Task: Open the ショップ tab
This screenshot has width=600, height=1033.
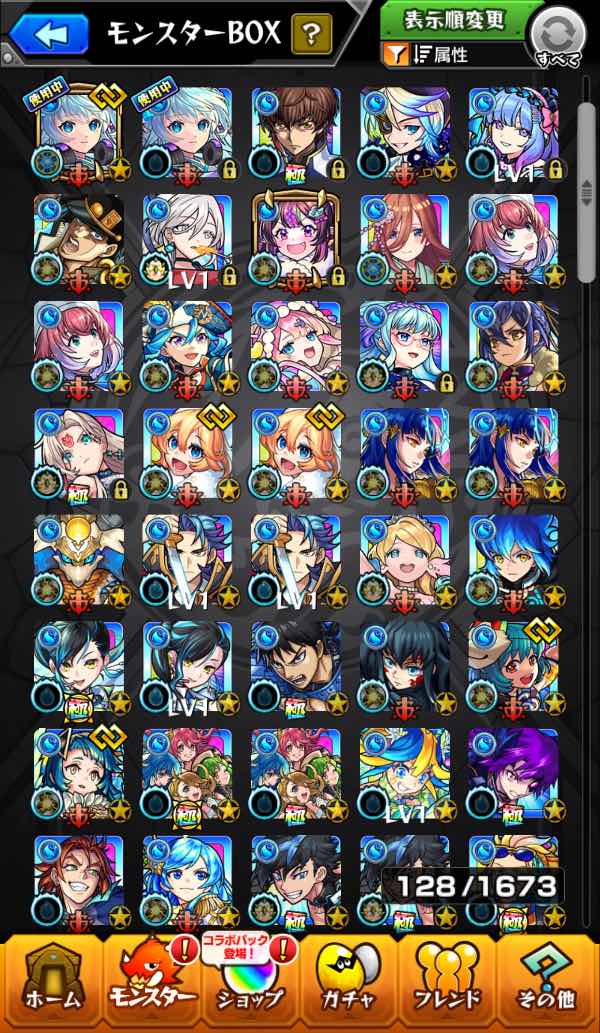Action: click(x=250, y=984)
